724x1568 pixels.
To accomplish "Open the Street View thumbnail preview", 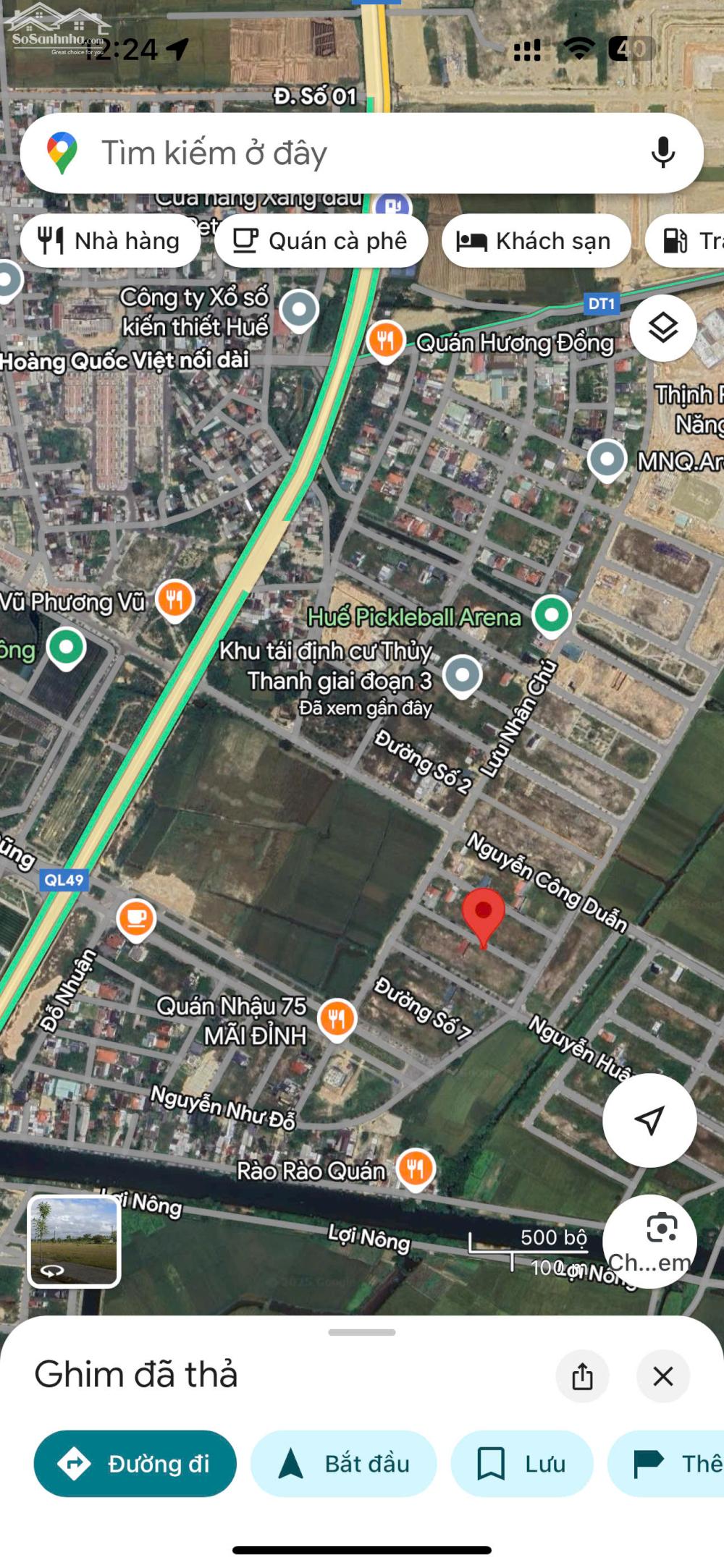I will pyautogui.click(x=74, y=1241).
